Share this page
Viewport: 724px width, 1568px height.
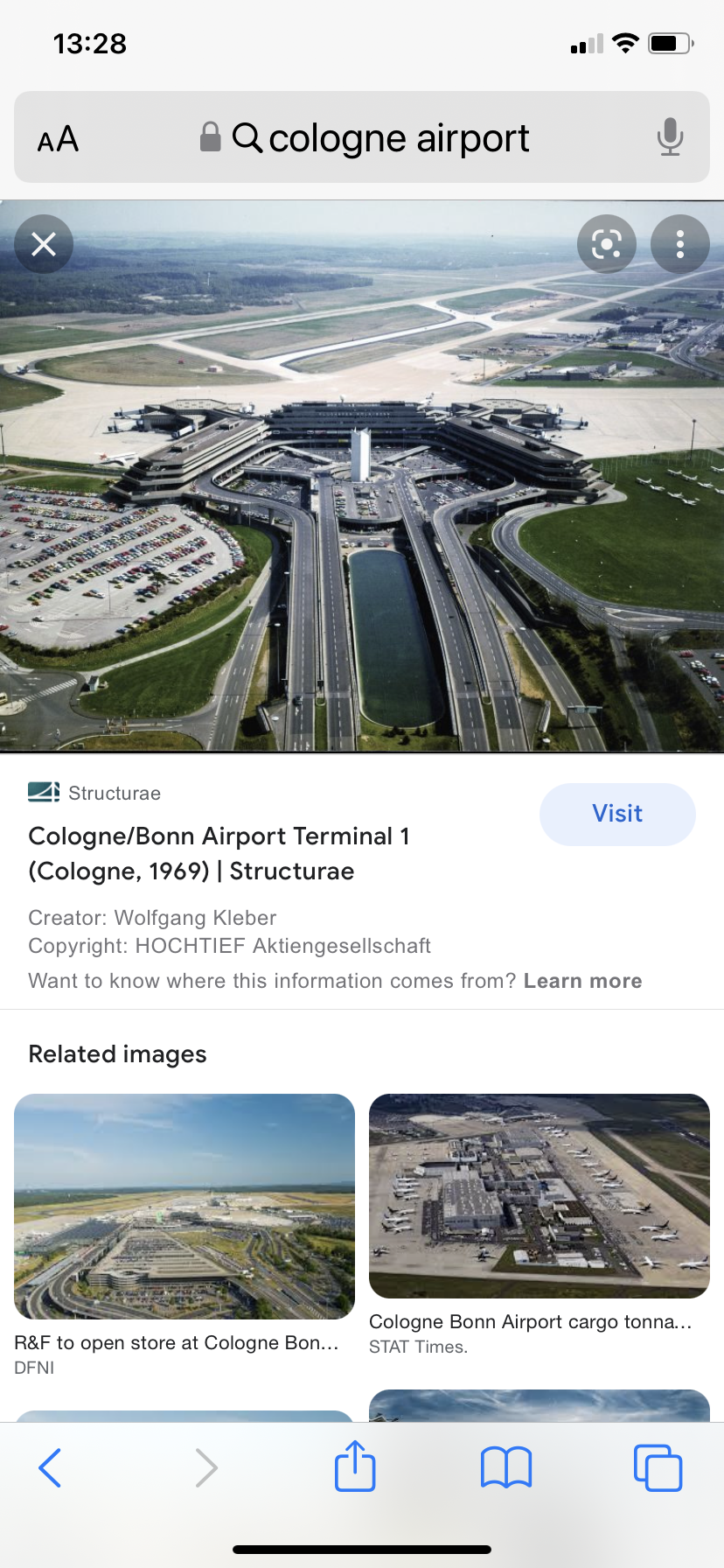355,1466
